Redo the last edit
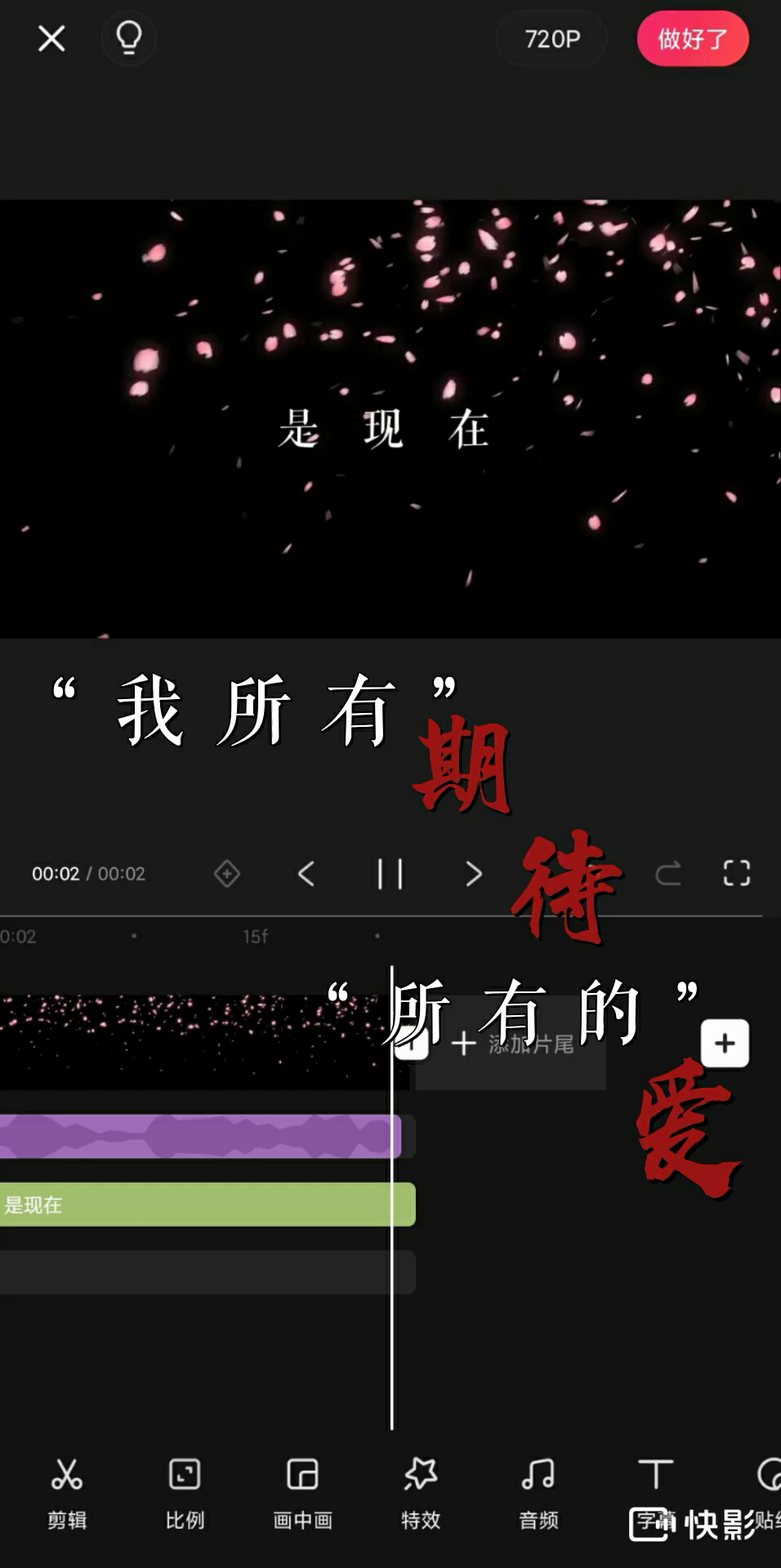Viewport: 781px width, 1568px height. click(x=668, y=874)
